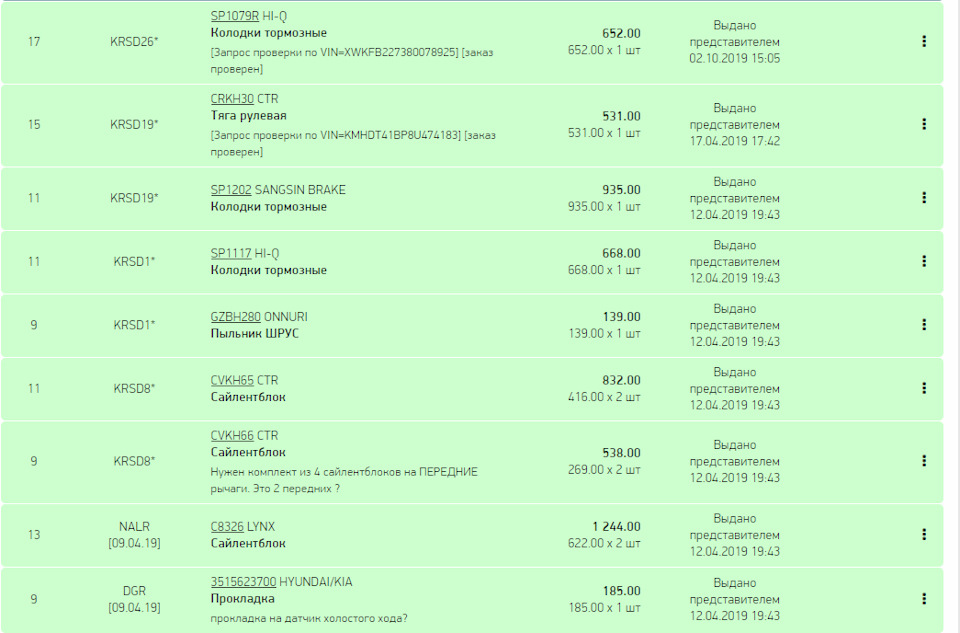The height and width of the screenshot is (633, 960).
Task: Open part number link SP1079R
Action: [x=234, y=17]
